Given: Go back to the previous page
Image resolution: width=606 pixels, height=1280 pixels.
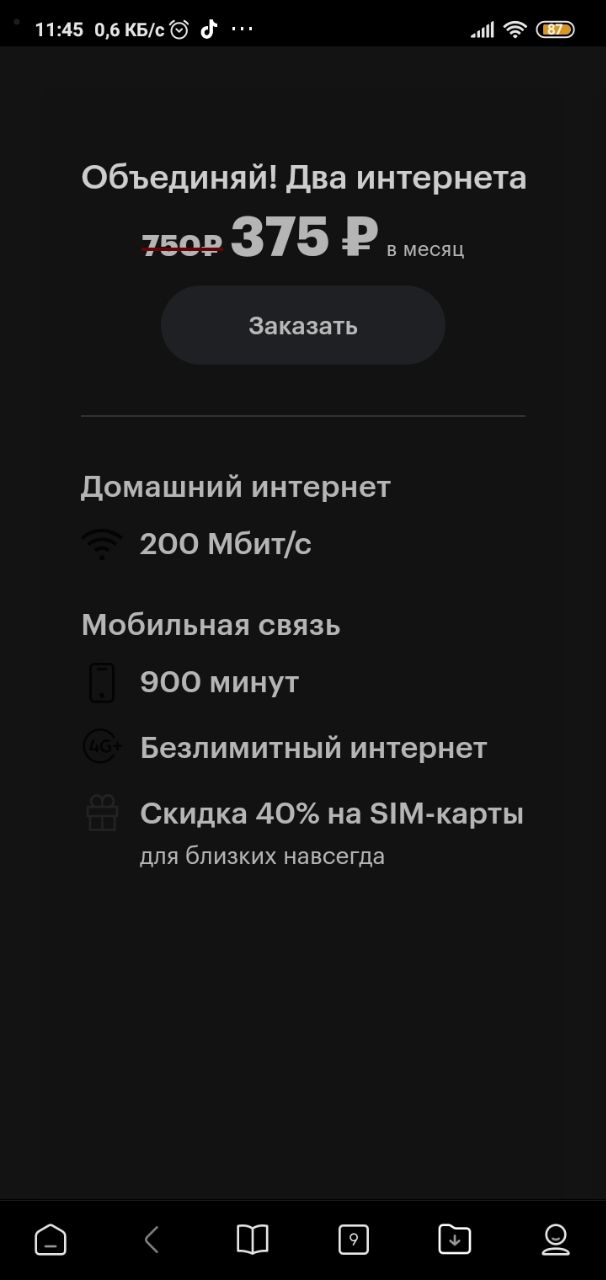Looking at the screenshot, I should [x=152, y=1240].
